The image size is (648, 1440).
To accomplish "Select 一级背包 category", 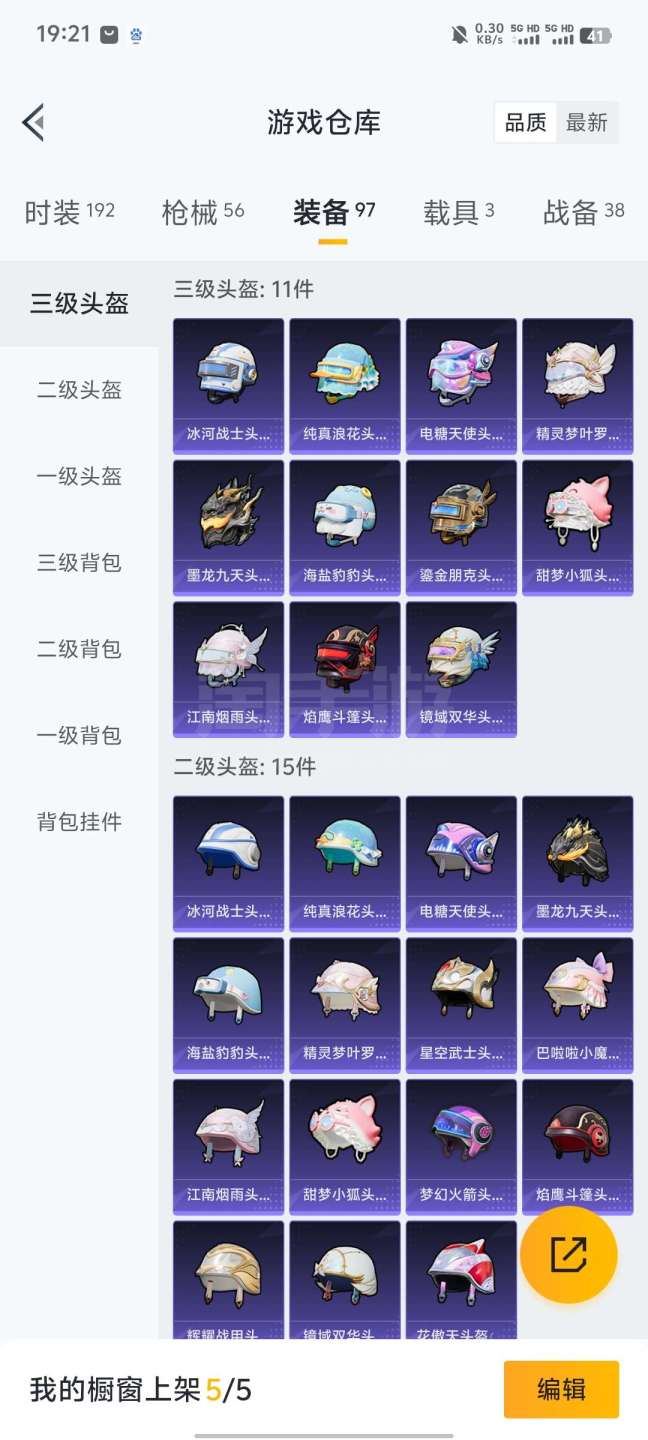I will pyautogui.click(x=79, y=735).
